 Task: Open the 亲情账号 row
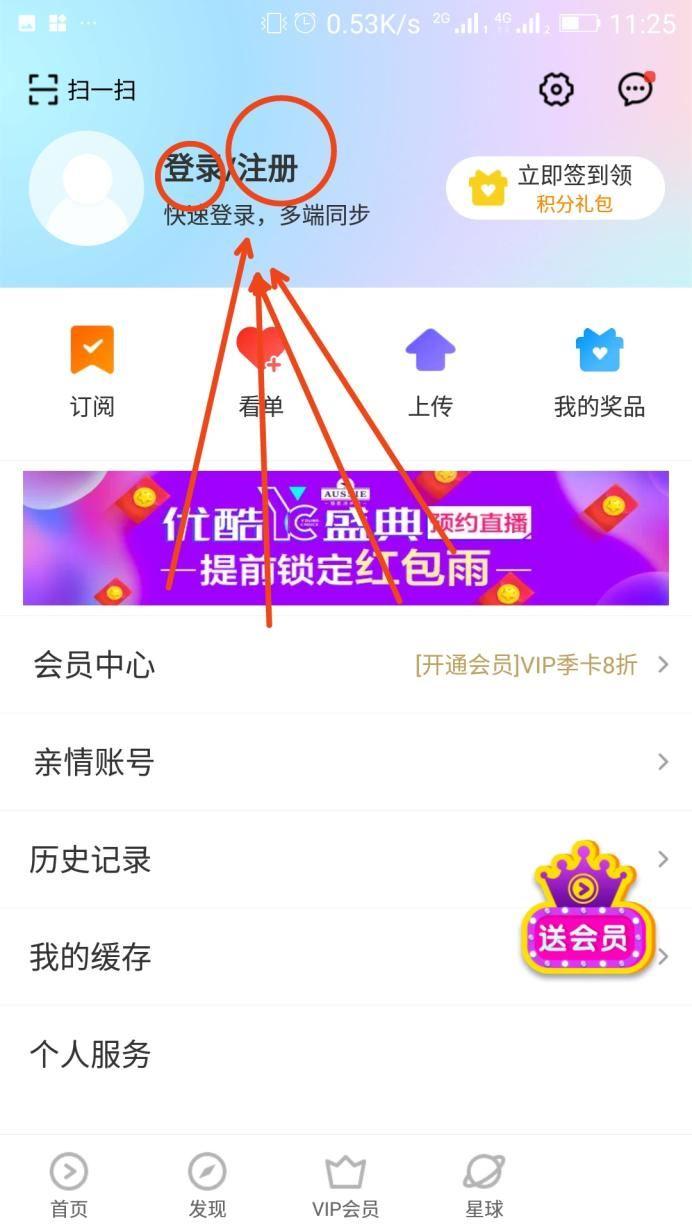[x=346, y=762]
